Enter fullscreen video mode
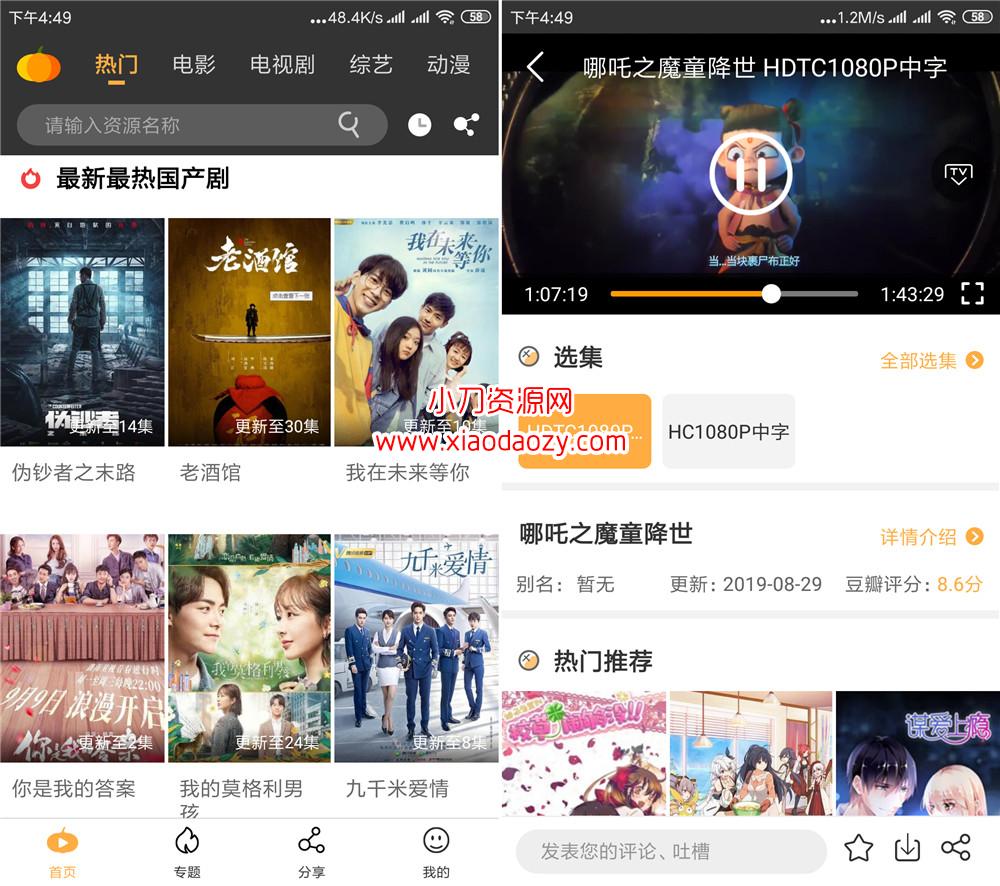 (972, 294)
